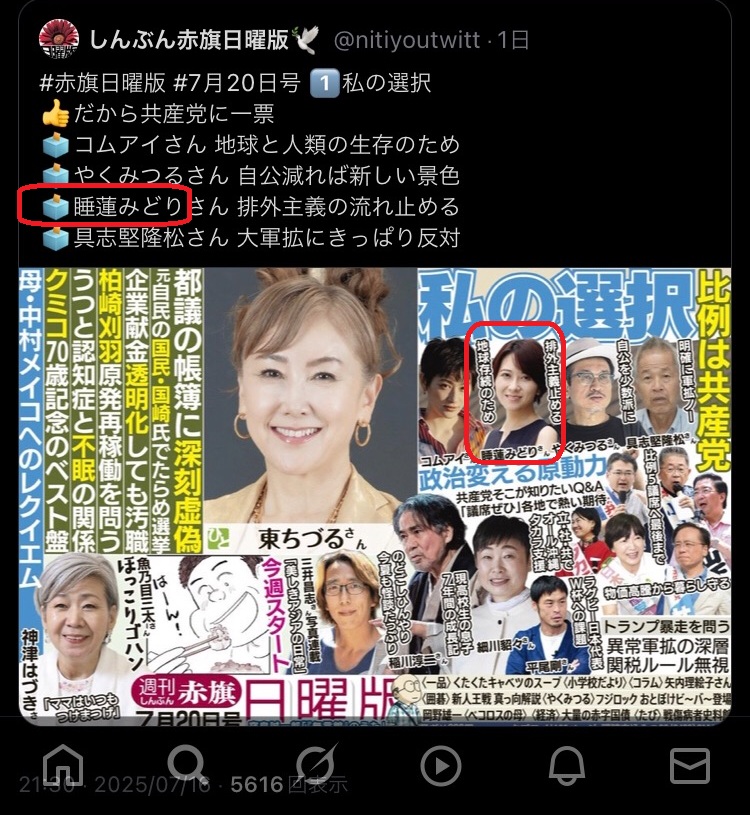Open the しんぶん赤旗日曜版 account name
Screen dimensions: 750x815
190,40
